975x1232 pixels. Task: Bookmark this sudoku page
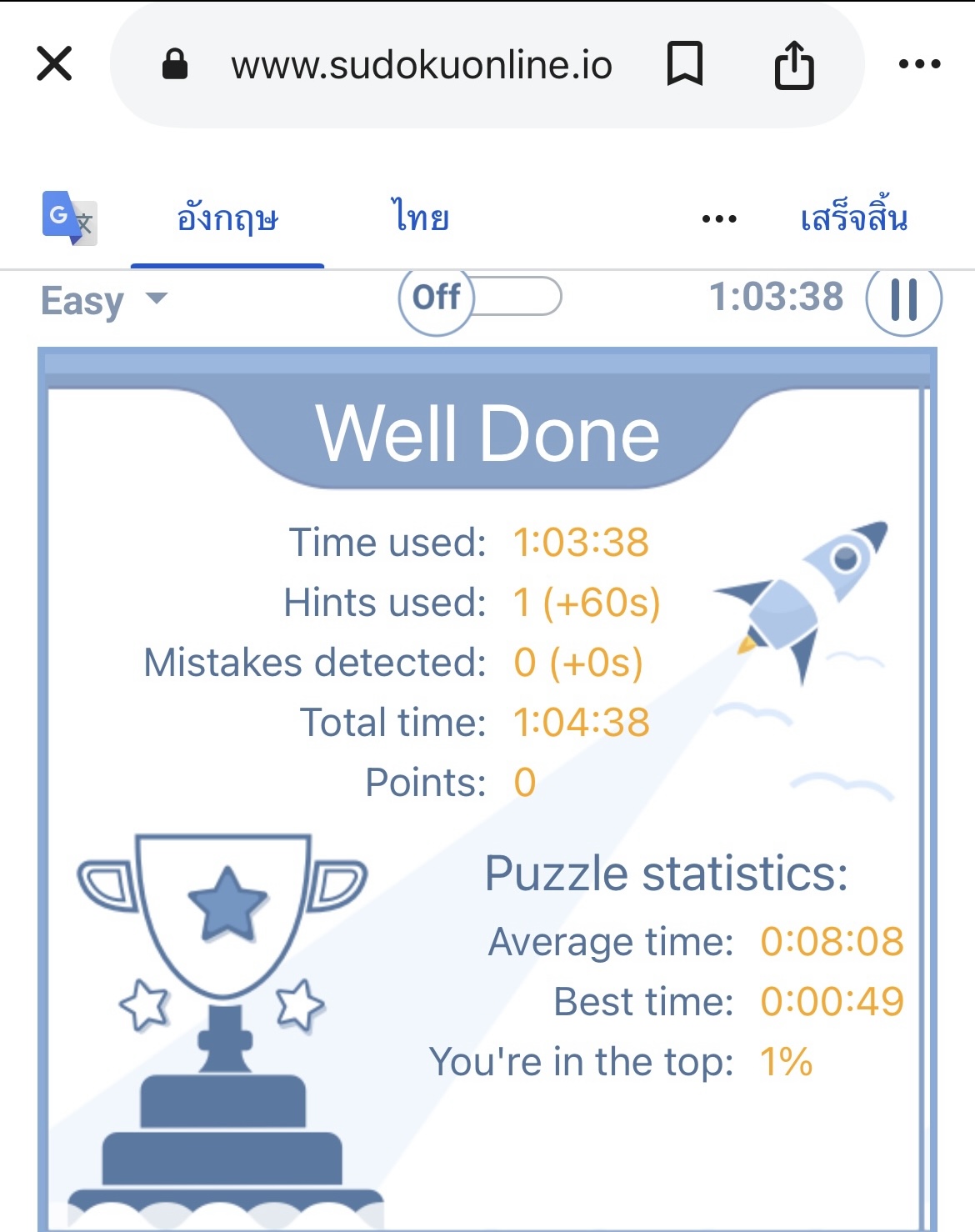pyautogui.click(x=685, y=64)
